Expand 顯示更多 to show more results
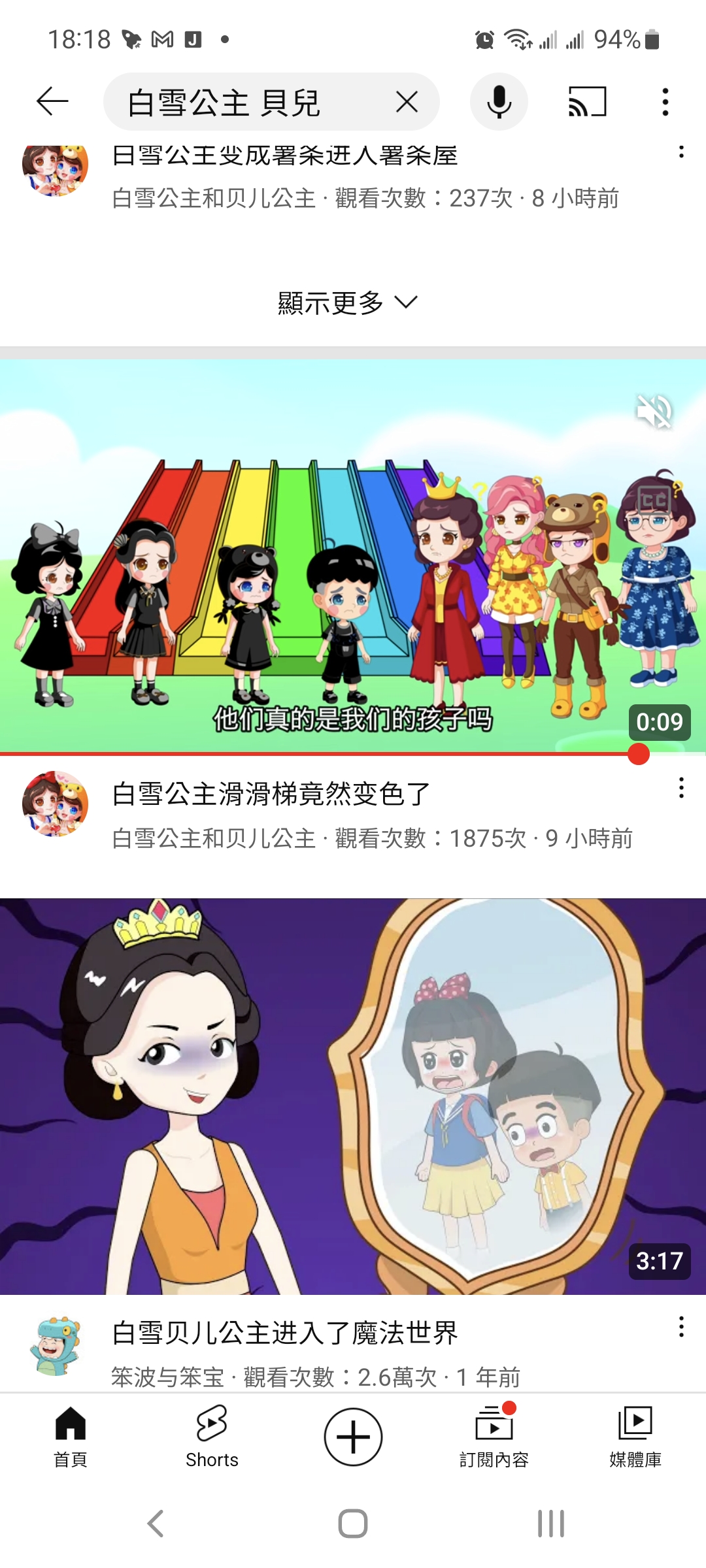706x1568 pixels. 348,303
